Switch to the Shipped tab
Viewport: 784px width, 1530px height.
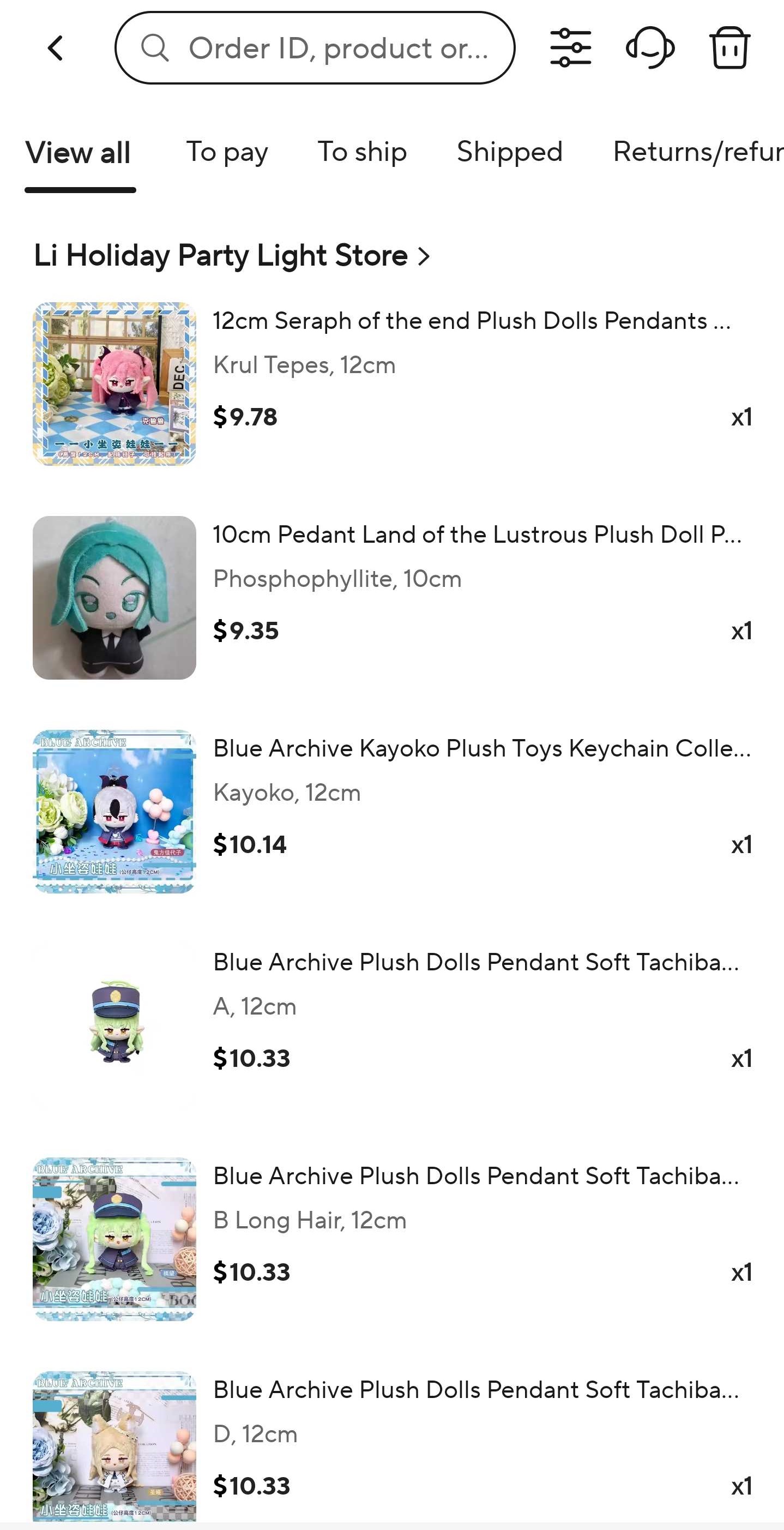point(509,152)
